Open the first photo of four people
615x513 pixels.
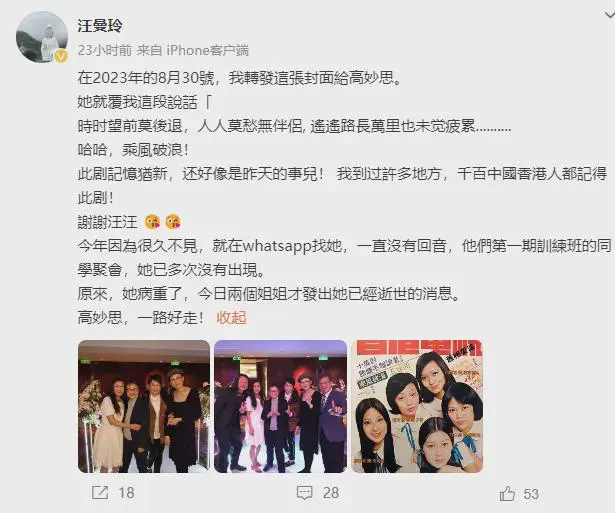[x=144, y=406]
